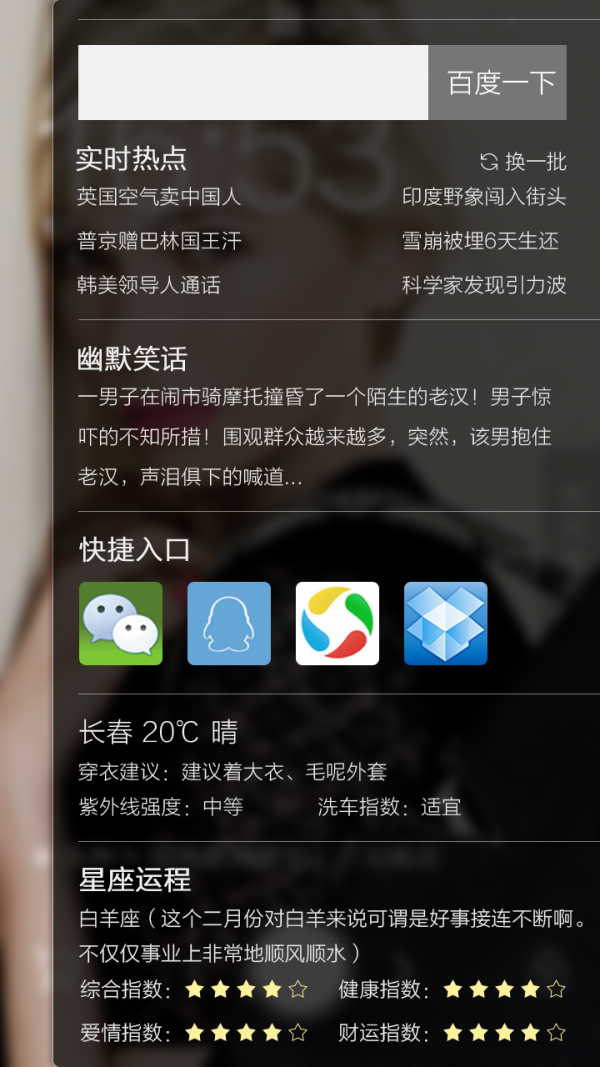This screenshot has width=600, height=1067.
Task: Tap the 百度一下 search button
Action: (498, 82)
